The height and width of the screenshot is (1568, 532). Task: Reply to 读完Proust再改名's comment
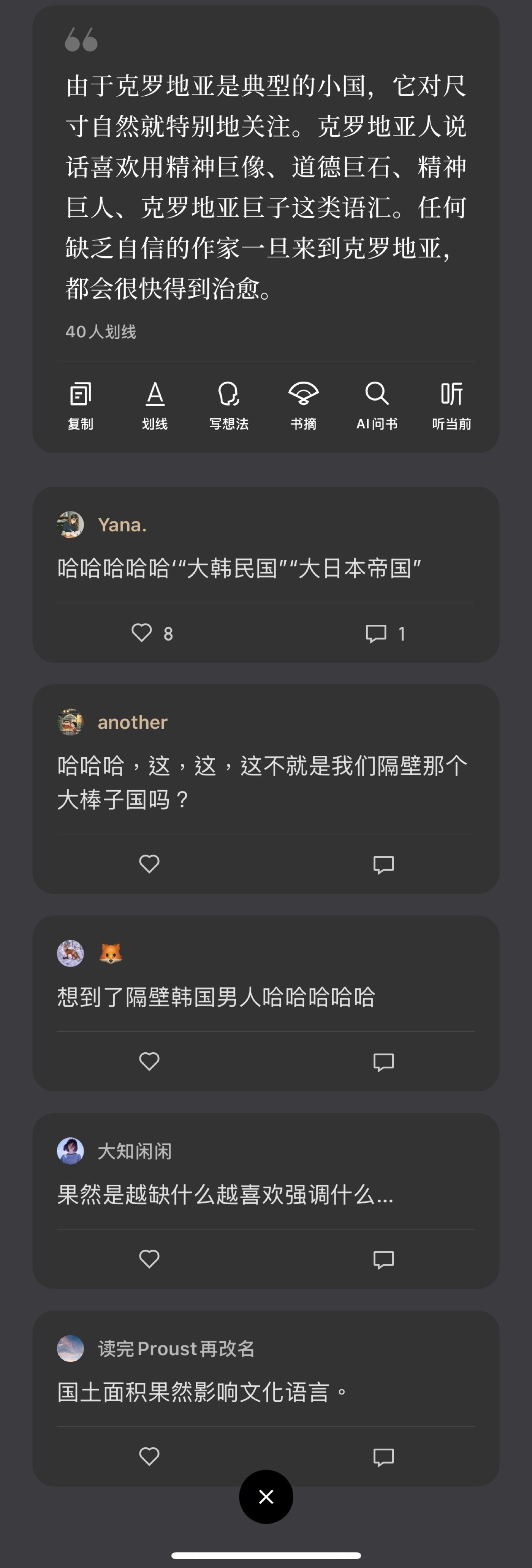point(383,1457)
